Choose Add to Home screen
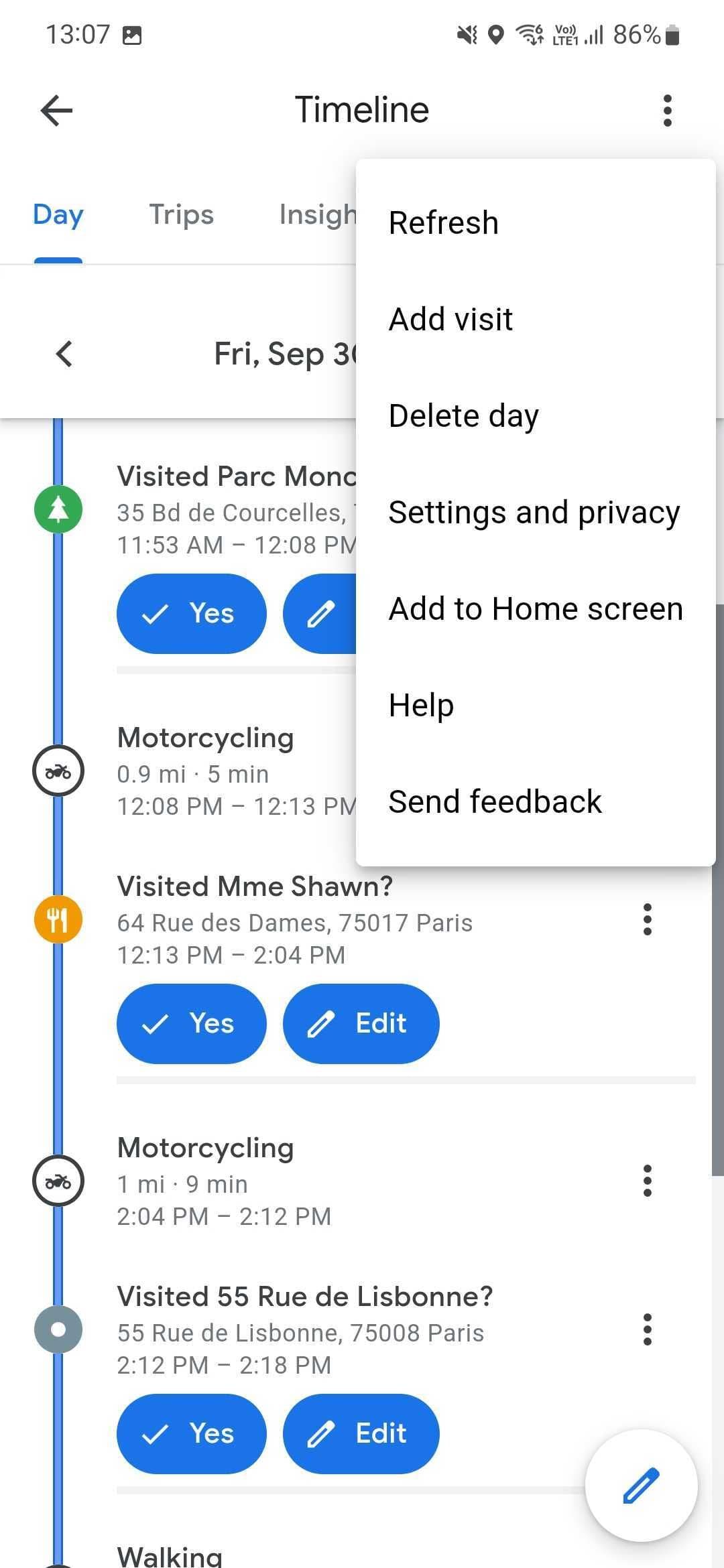724x1568 pixels. click(536, 608)
